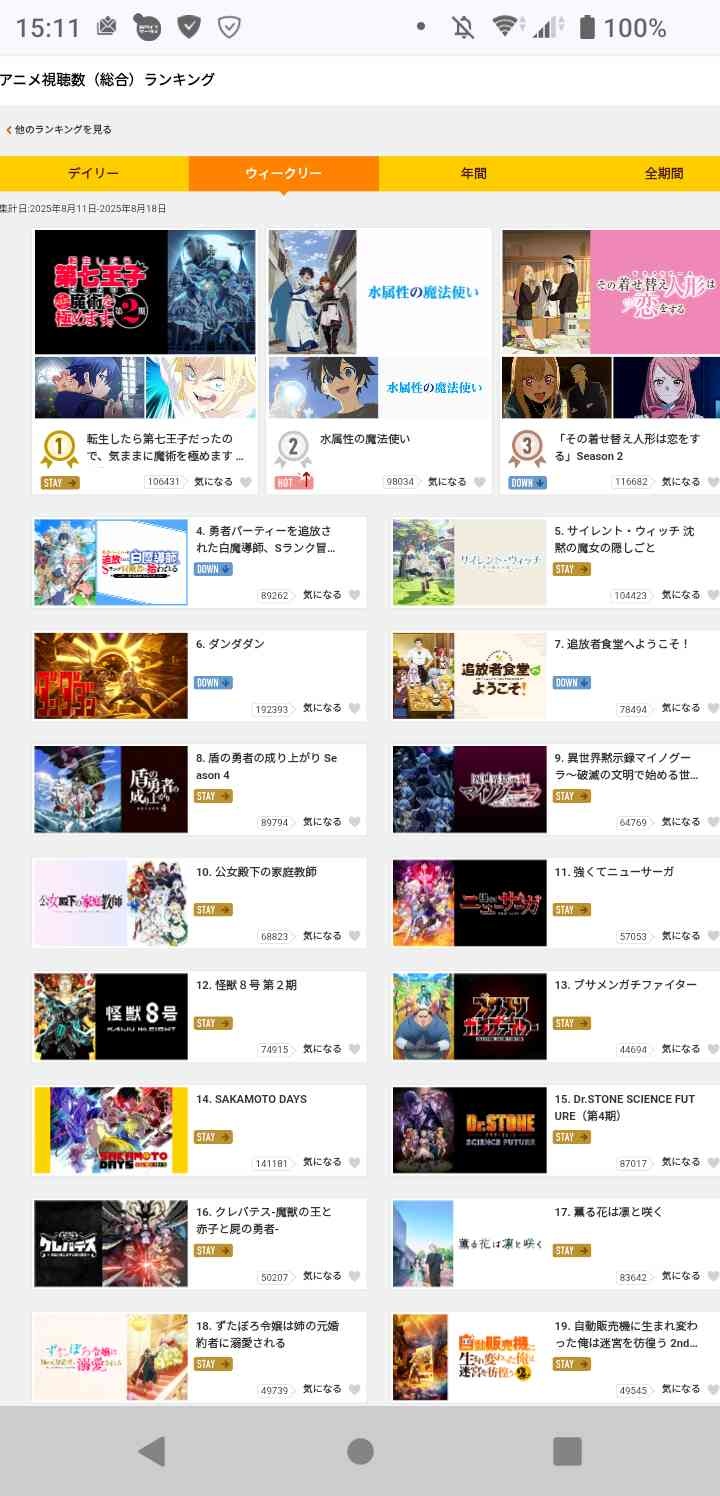Image resolution: width=720 pixels, height=1496 pixels.
Task: Open 盾の勇者の成り上がり Season 4
Action: [x=110, y=789]
